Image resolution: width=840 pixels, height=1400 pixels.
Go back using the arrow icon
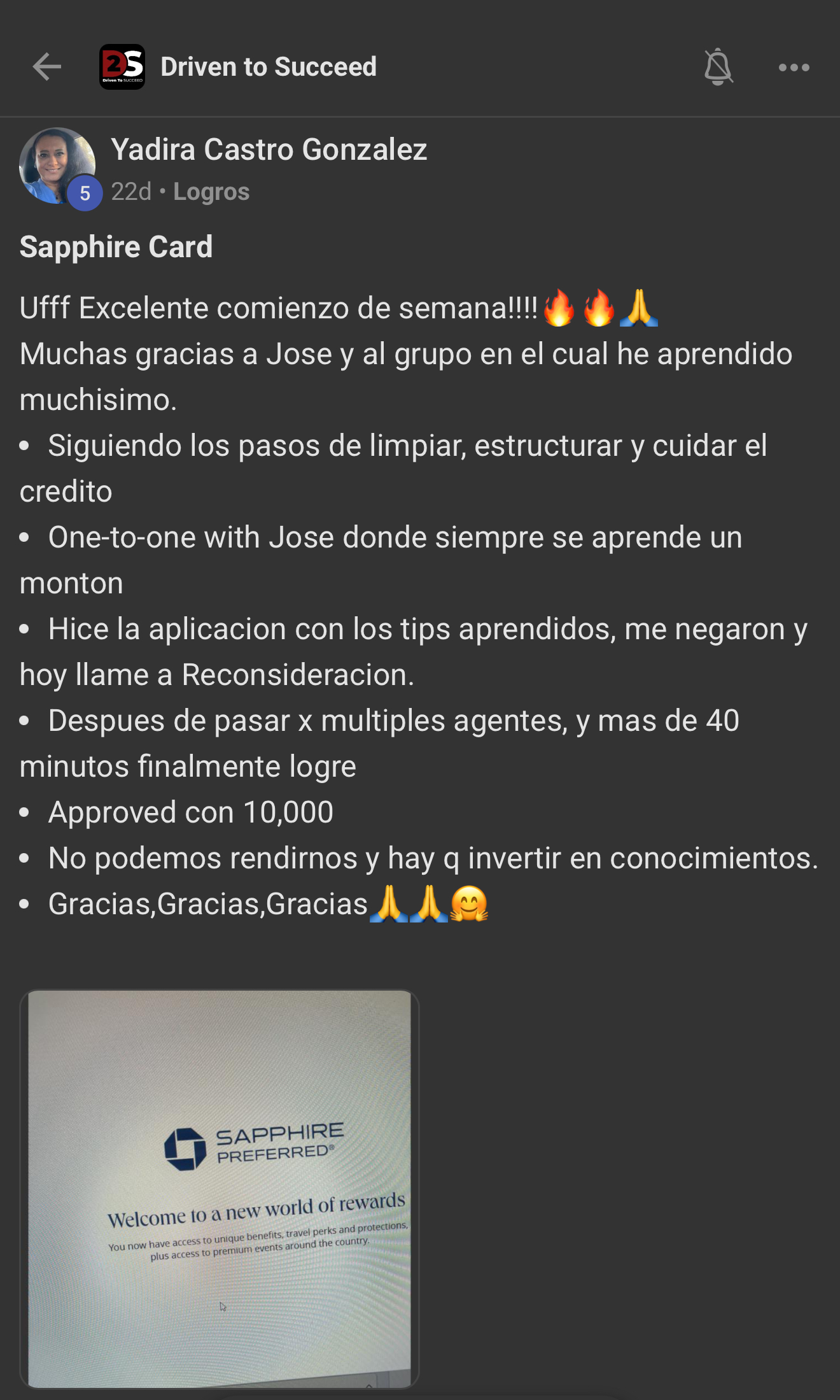47,67
